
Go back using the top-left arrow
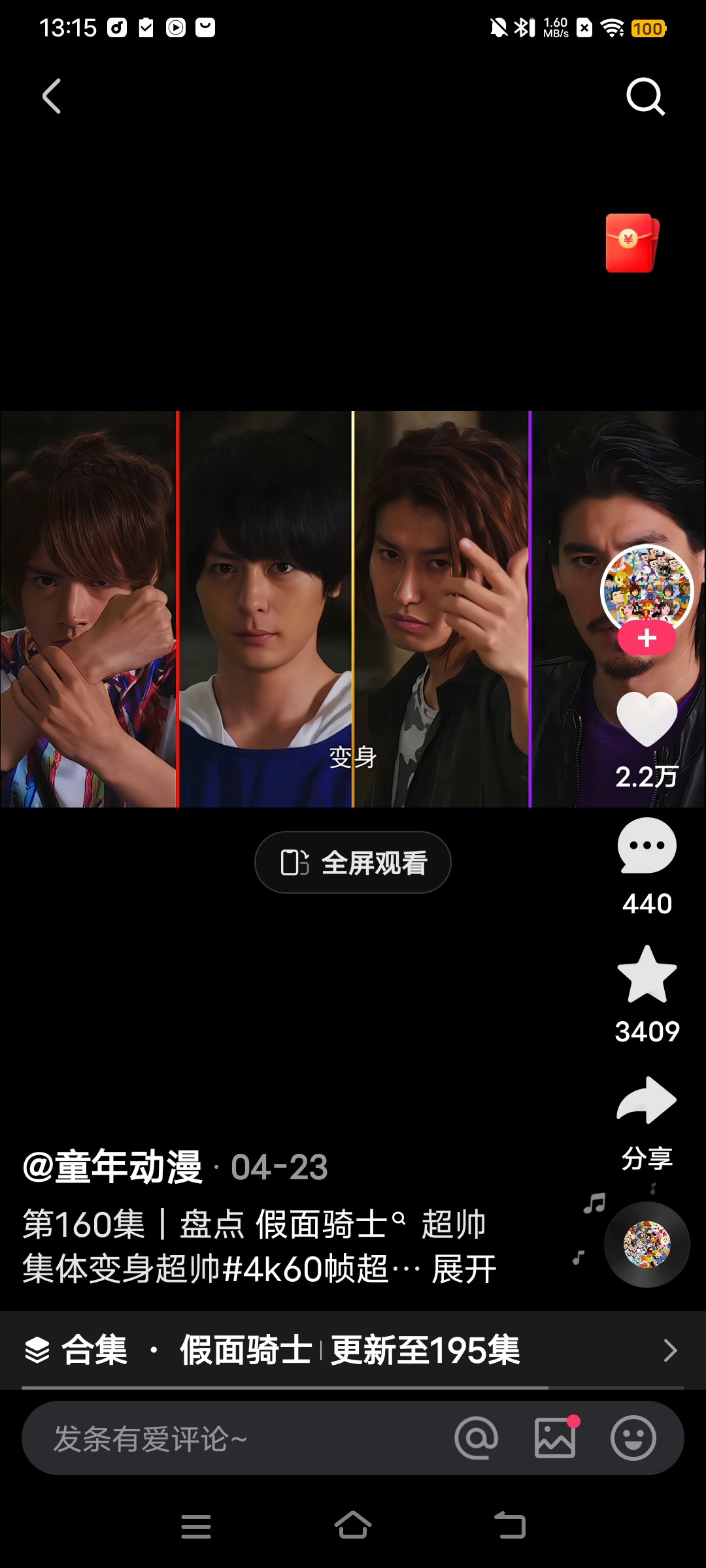pyautogui.click(x=52, y=97)
